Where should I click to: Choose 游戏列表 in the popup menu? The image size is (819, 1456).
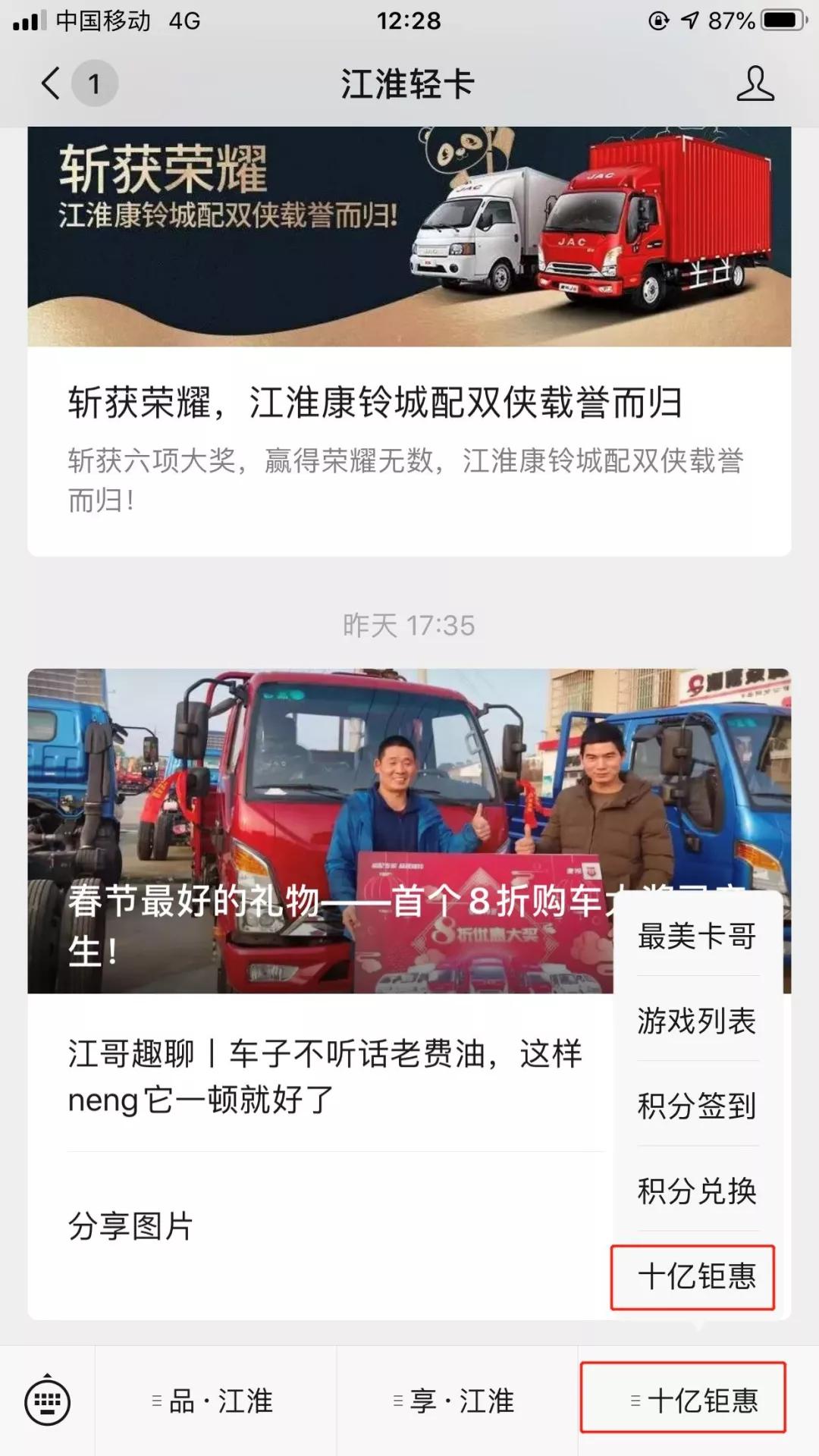point(695,1021)
